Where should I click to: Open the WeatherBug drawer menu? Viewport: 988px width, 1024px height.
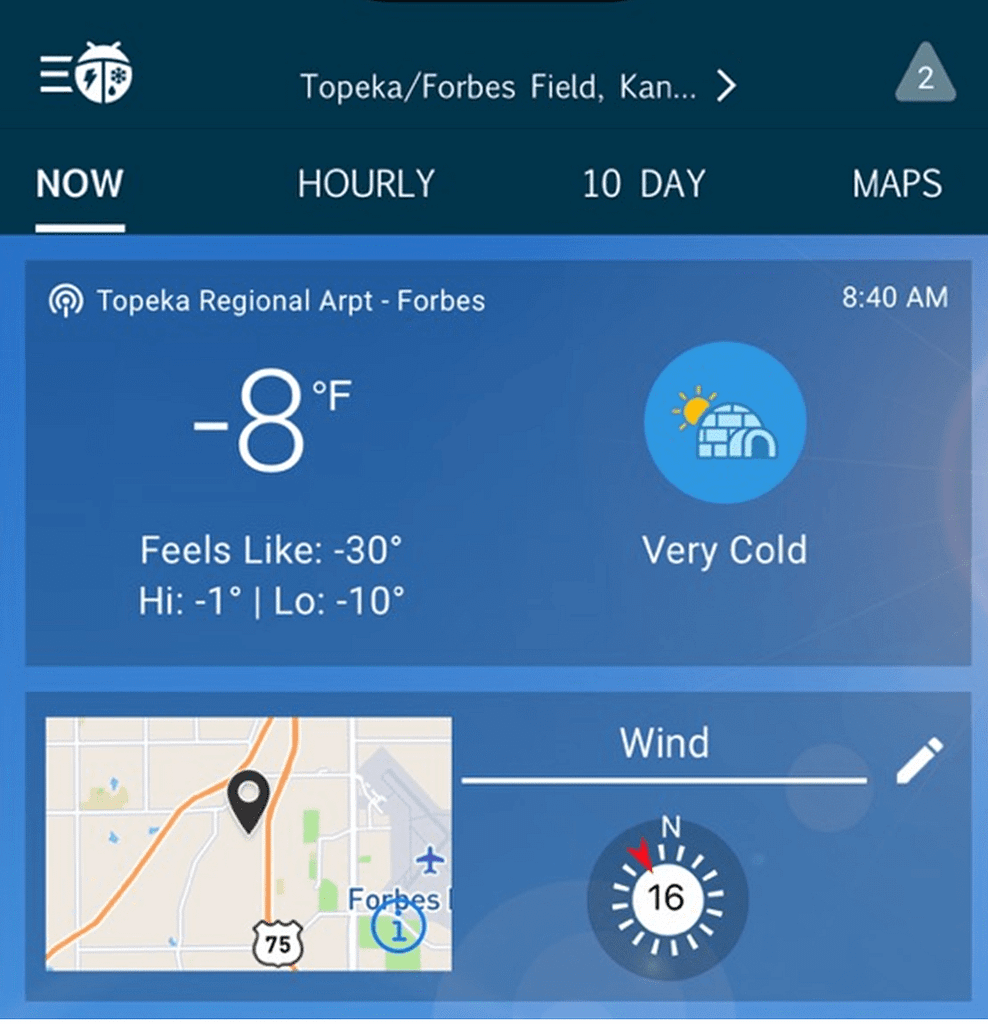pyautogui.click(x=84, y=76)
